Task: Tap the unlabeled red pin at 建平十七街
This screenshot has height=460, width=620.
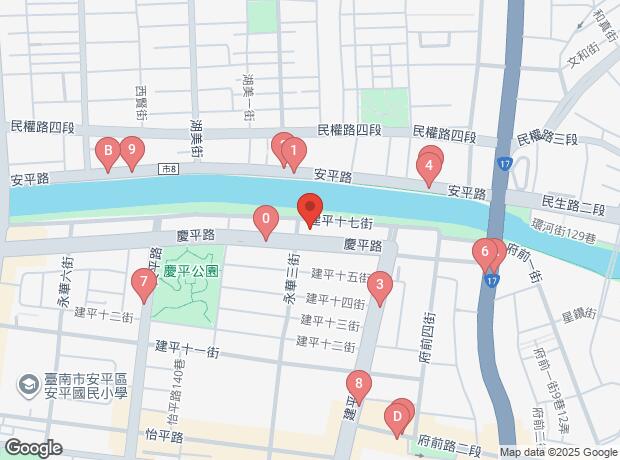Action: click(x=310, y=210)
